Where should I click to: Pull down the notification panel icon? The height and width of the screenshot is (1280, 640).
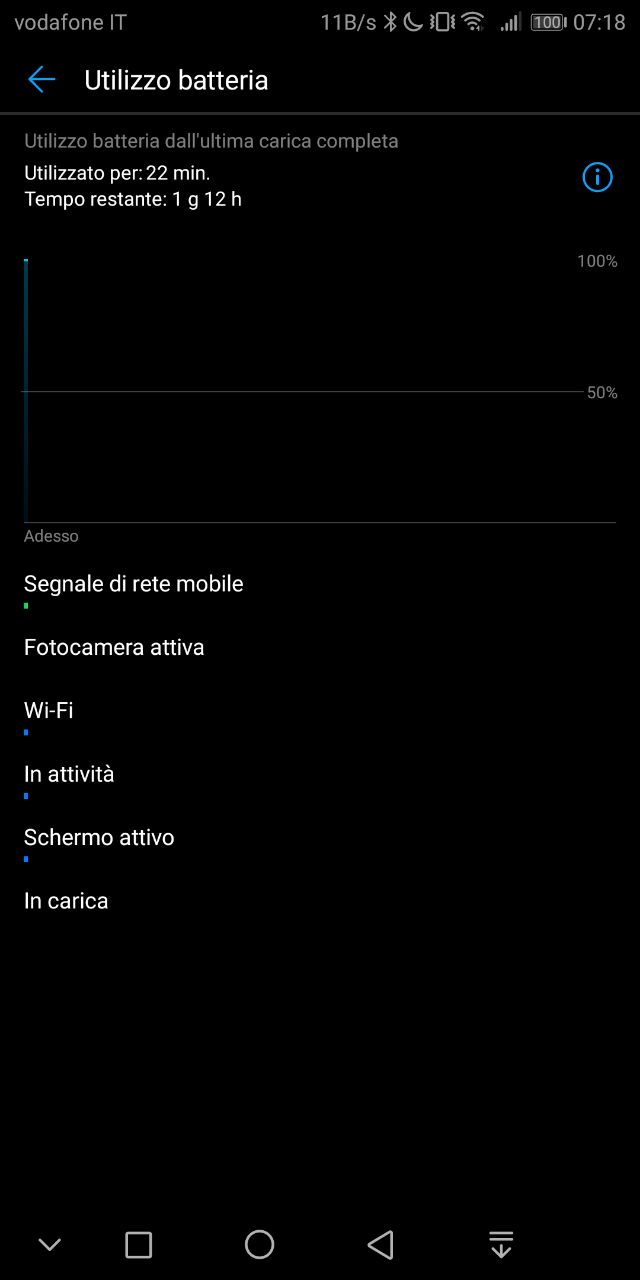[x=501, y=1245]
